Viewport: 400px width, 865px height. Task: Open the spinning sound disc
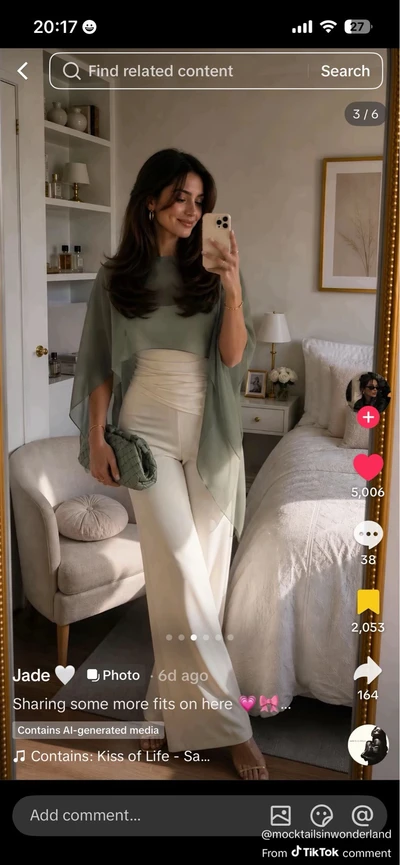tap(368, 745)
